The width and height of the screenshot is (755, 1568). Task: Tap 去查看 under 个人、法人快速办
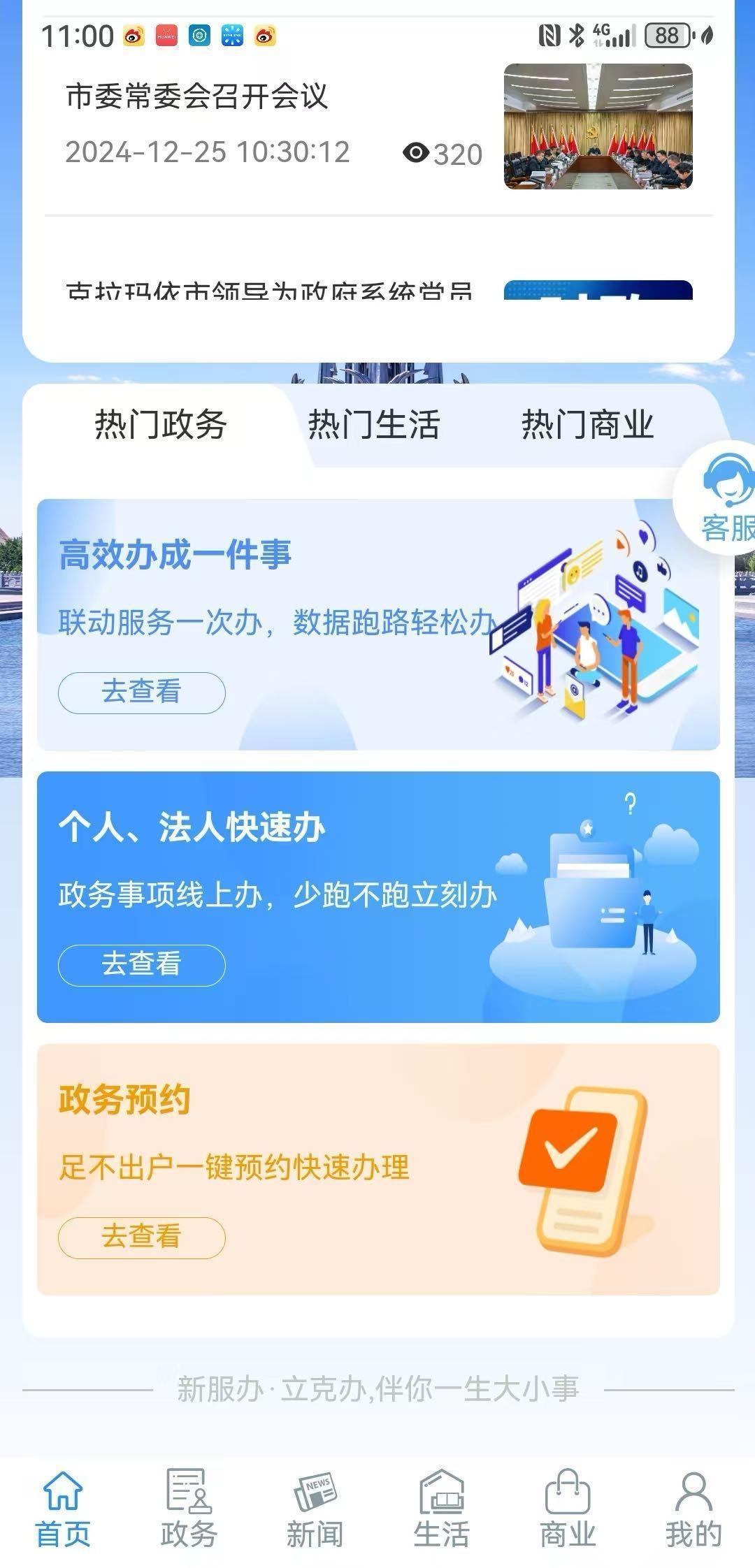coord(141,965)
